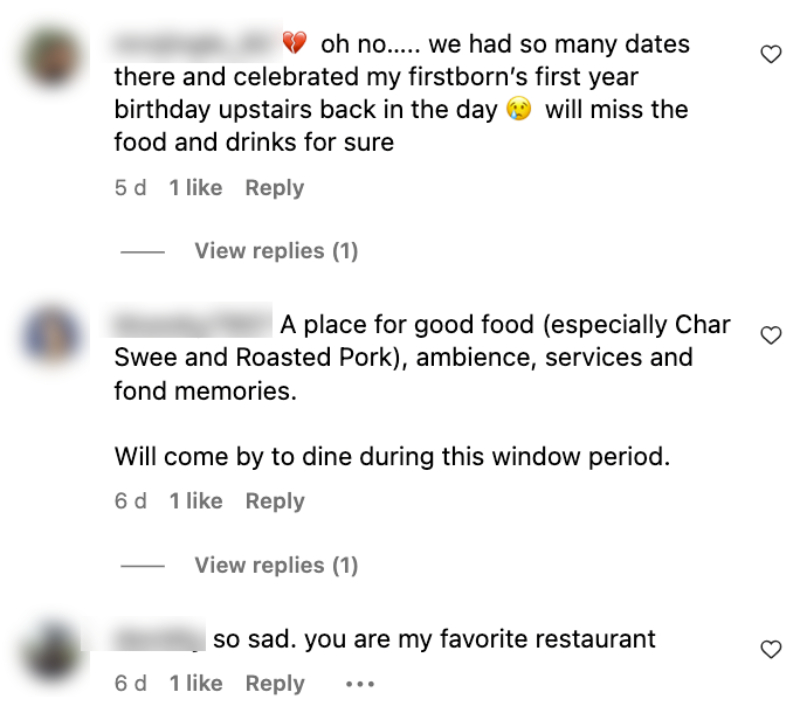Viewport: 800px width, 706px height.
Task: Open more options on the 'so sad' comment
Action: pyautogui.click(x=359, y=685)
